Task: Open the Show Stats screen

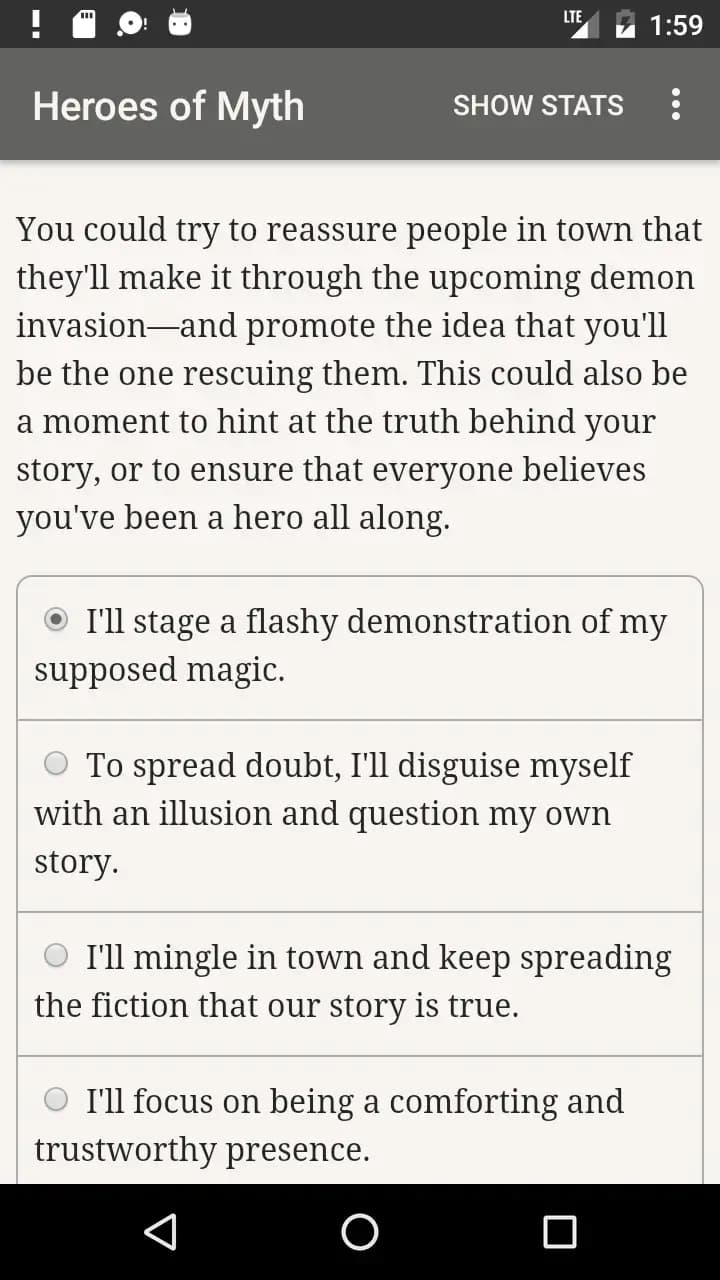Action: 538,105
